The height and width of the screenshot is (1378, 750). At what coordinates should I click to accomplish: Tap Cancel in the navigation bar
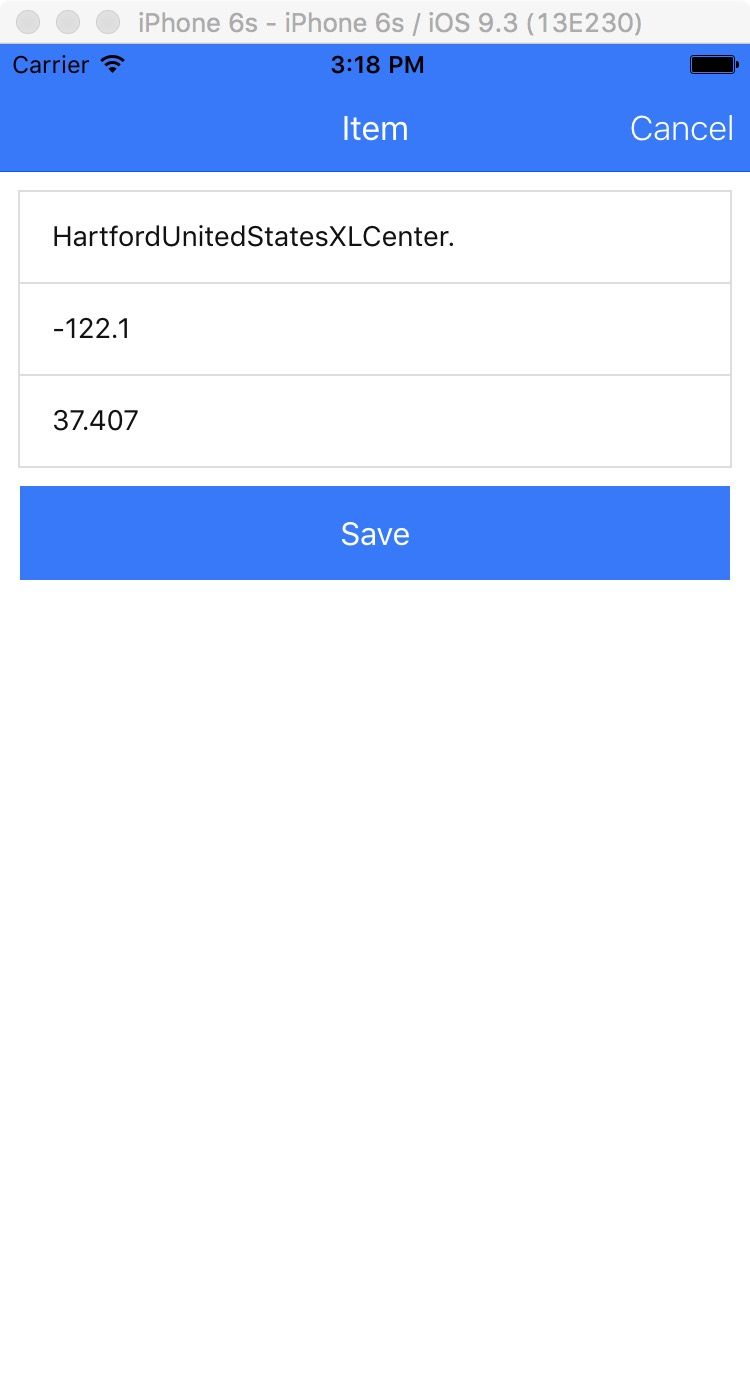pos(681,128)
